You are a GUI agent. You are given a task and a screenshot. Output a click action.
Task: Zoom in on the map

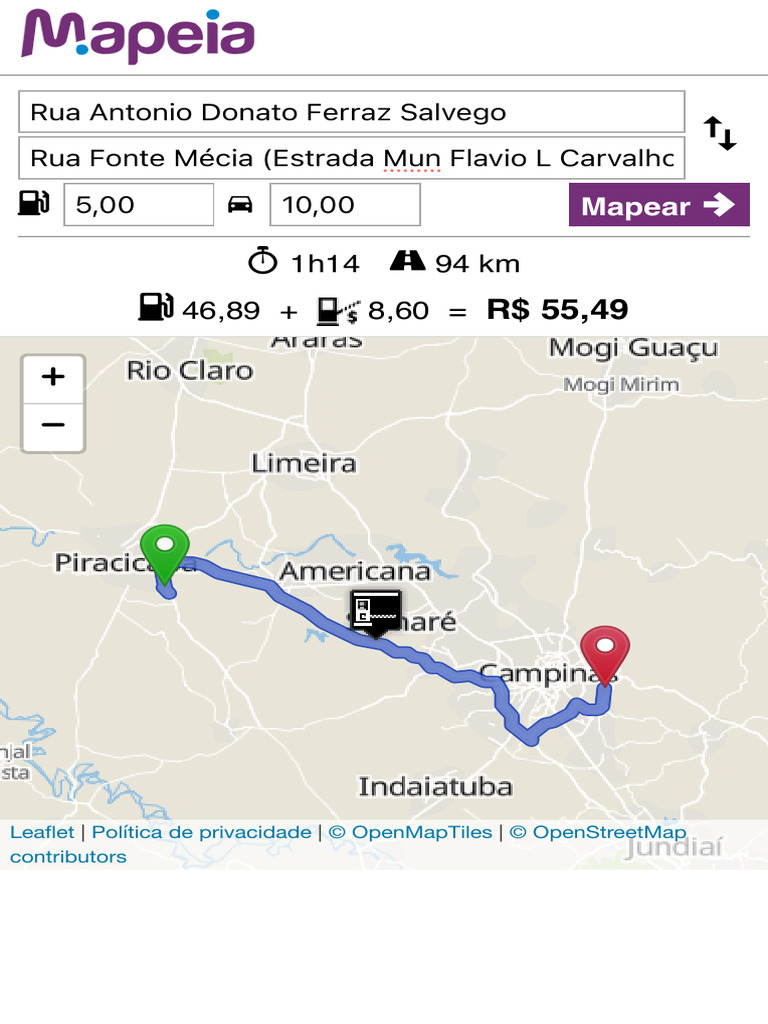pyautogui.click(x=53, y=378)
